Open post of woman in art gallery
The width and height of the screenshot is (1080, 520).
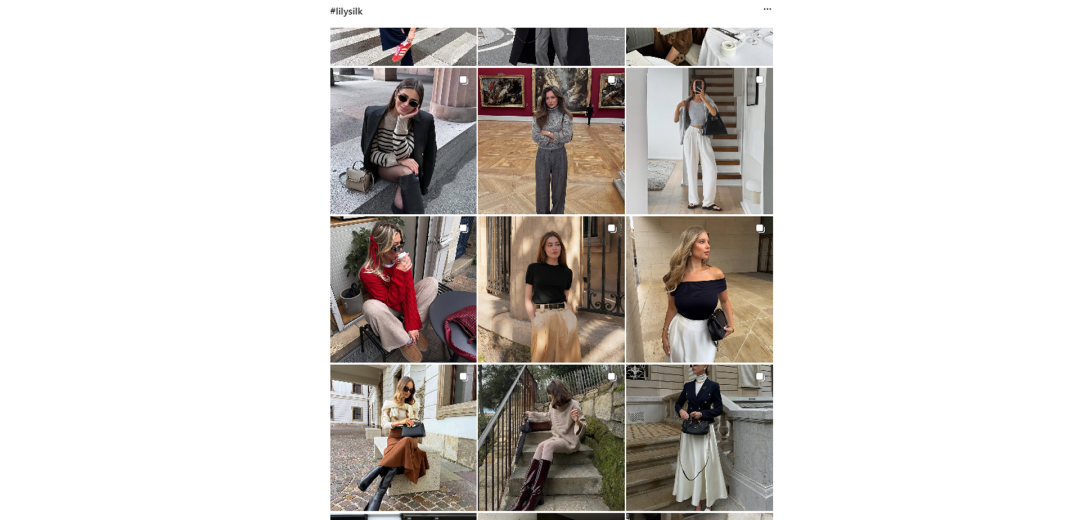pos(551,141)
